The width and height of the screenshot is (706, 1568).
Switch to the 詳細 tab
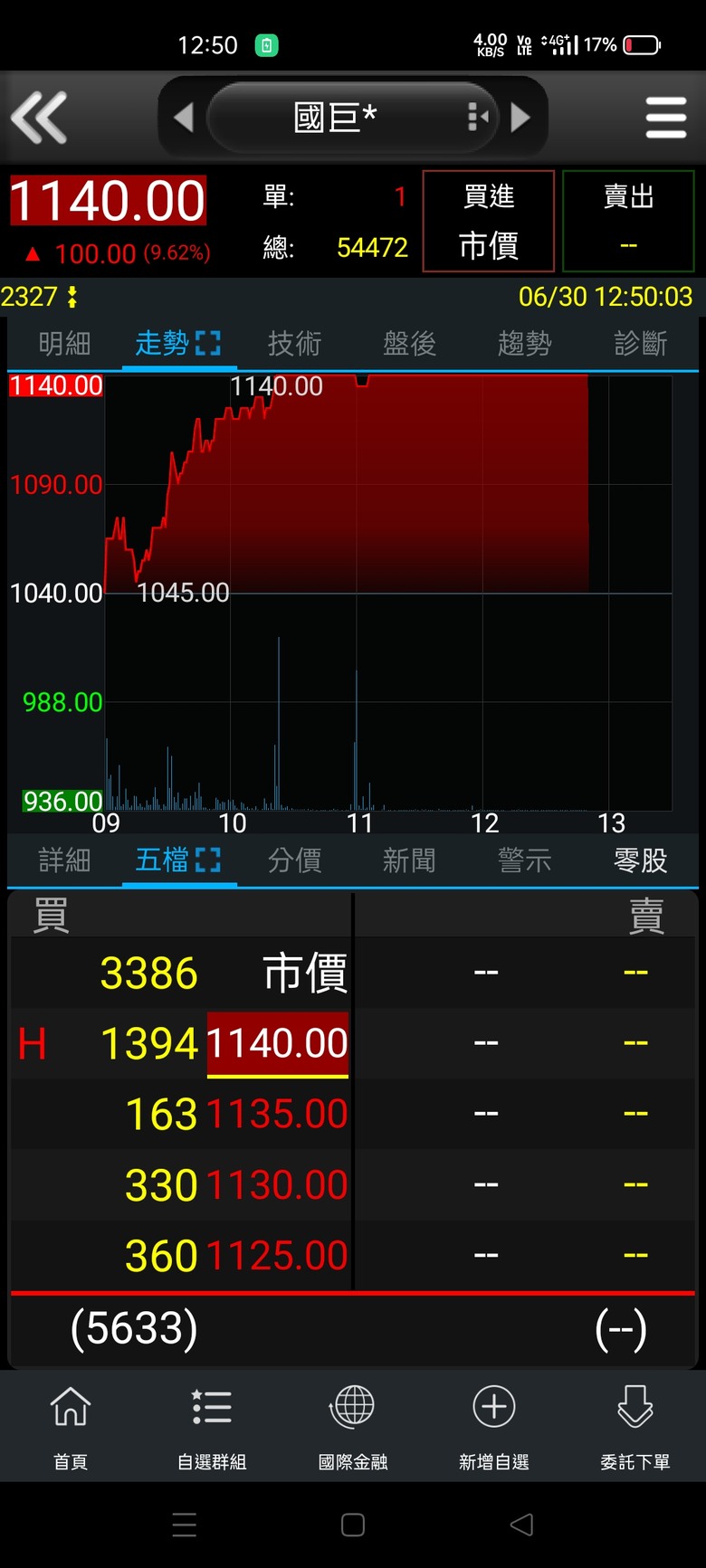[64, 860]
